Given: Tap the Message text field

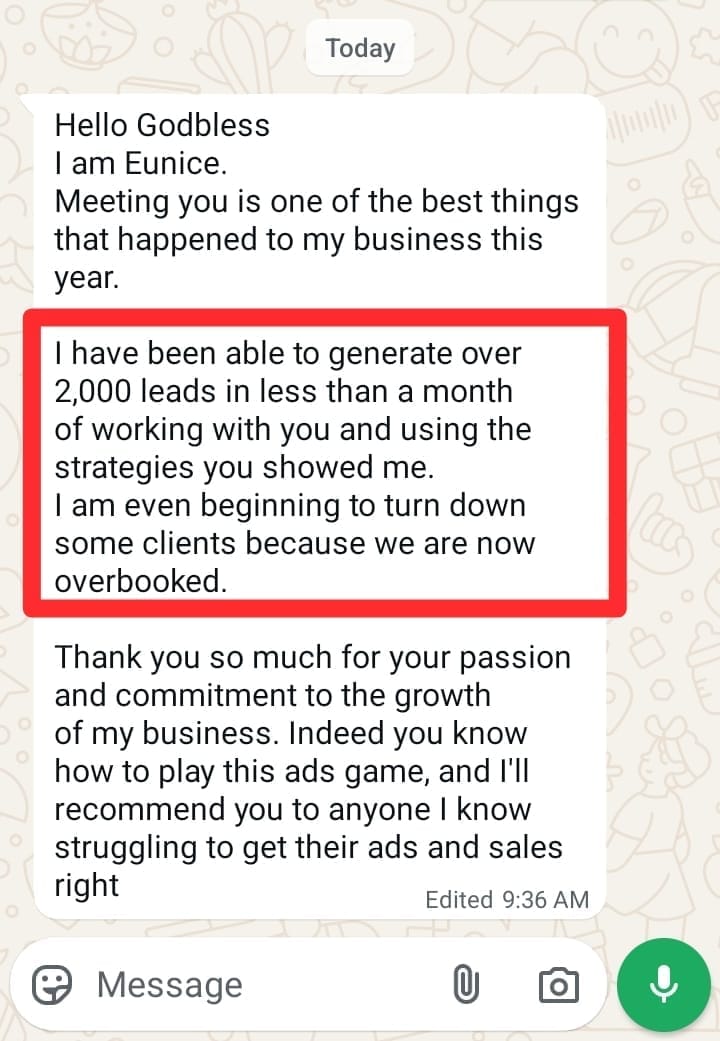Looking at the screenshot, I should pos(266,985).
